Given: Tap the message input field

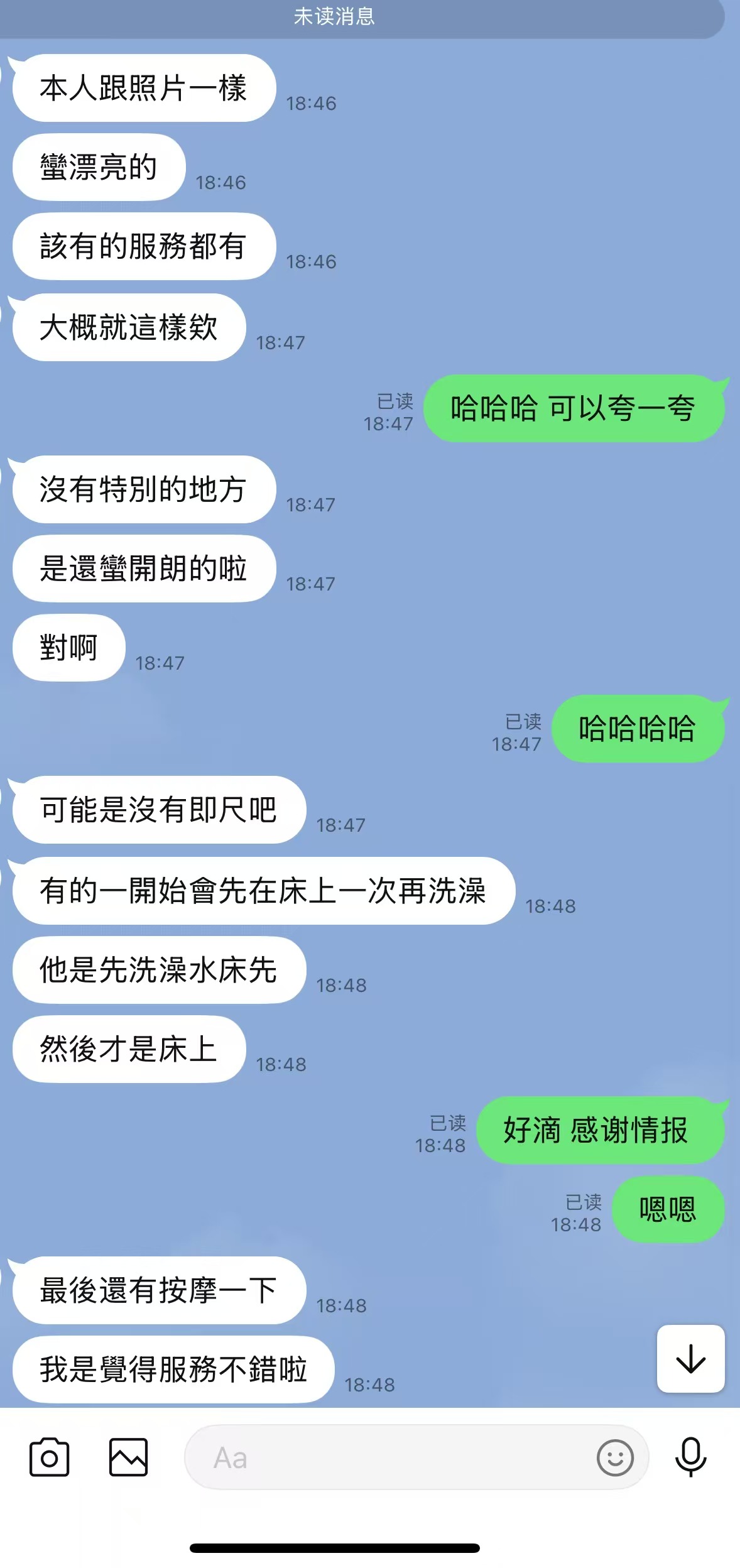Looking at the screenshot, I should (x=389, y=1457).
